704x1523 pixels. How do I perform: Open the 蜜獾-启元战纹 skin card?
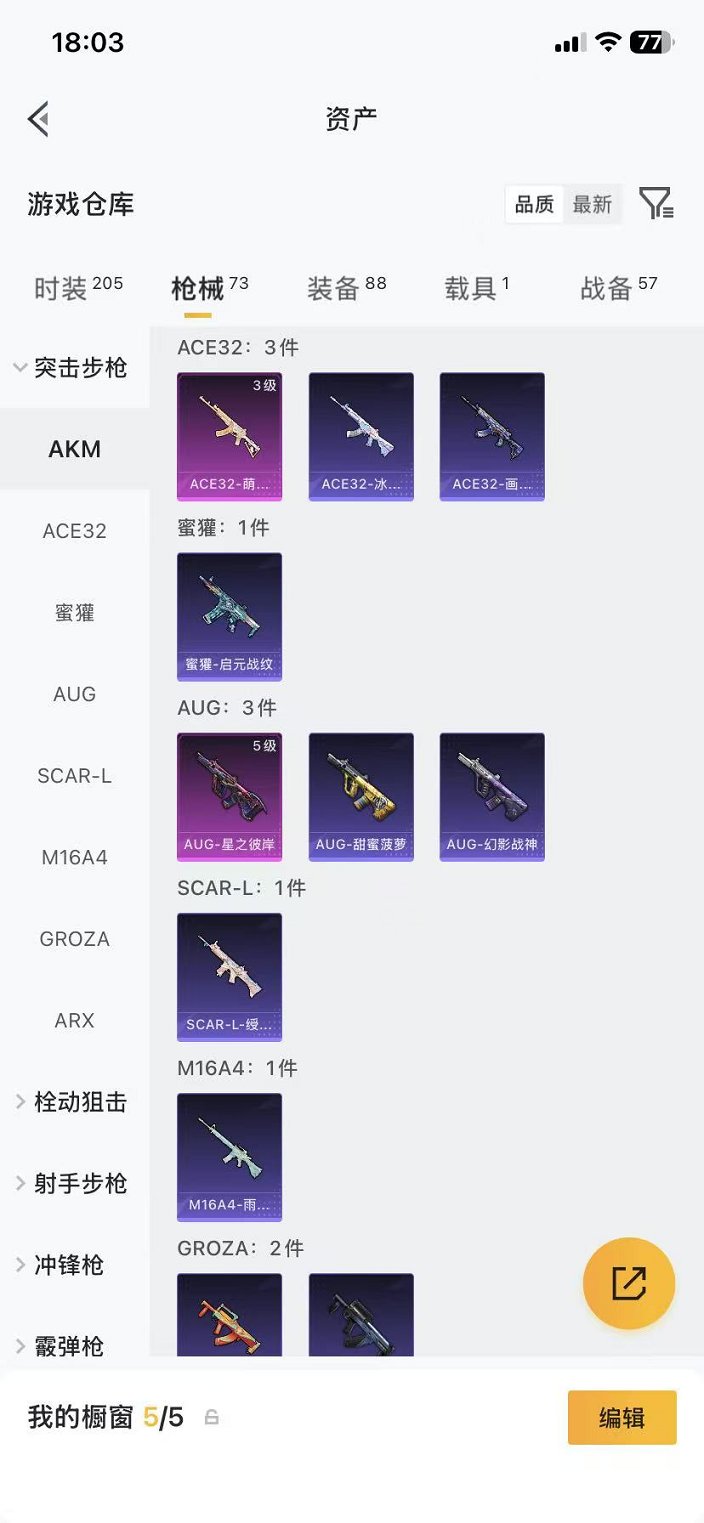pos(229,616)
